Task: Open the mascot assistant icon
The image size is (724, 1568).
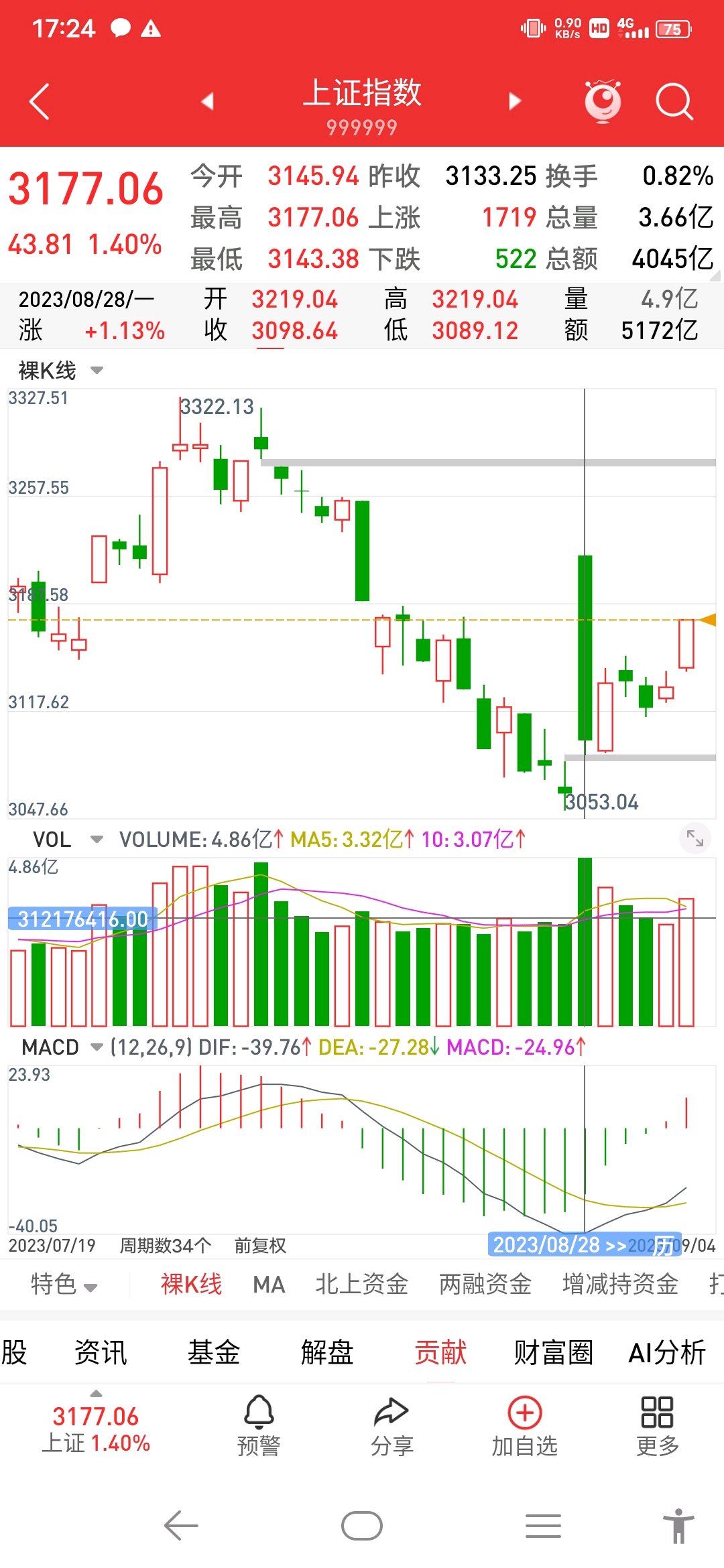Action: pos(603,101)
